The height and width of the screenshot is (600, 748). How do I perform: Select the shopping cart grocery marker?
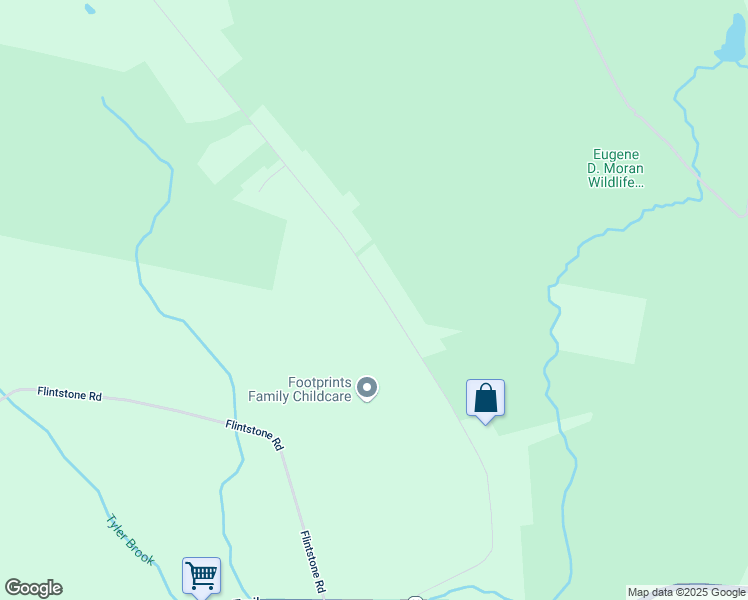(201, 575)
